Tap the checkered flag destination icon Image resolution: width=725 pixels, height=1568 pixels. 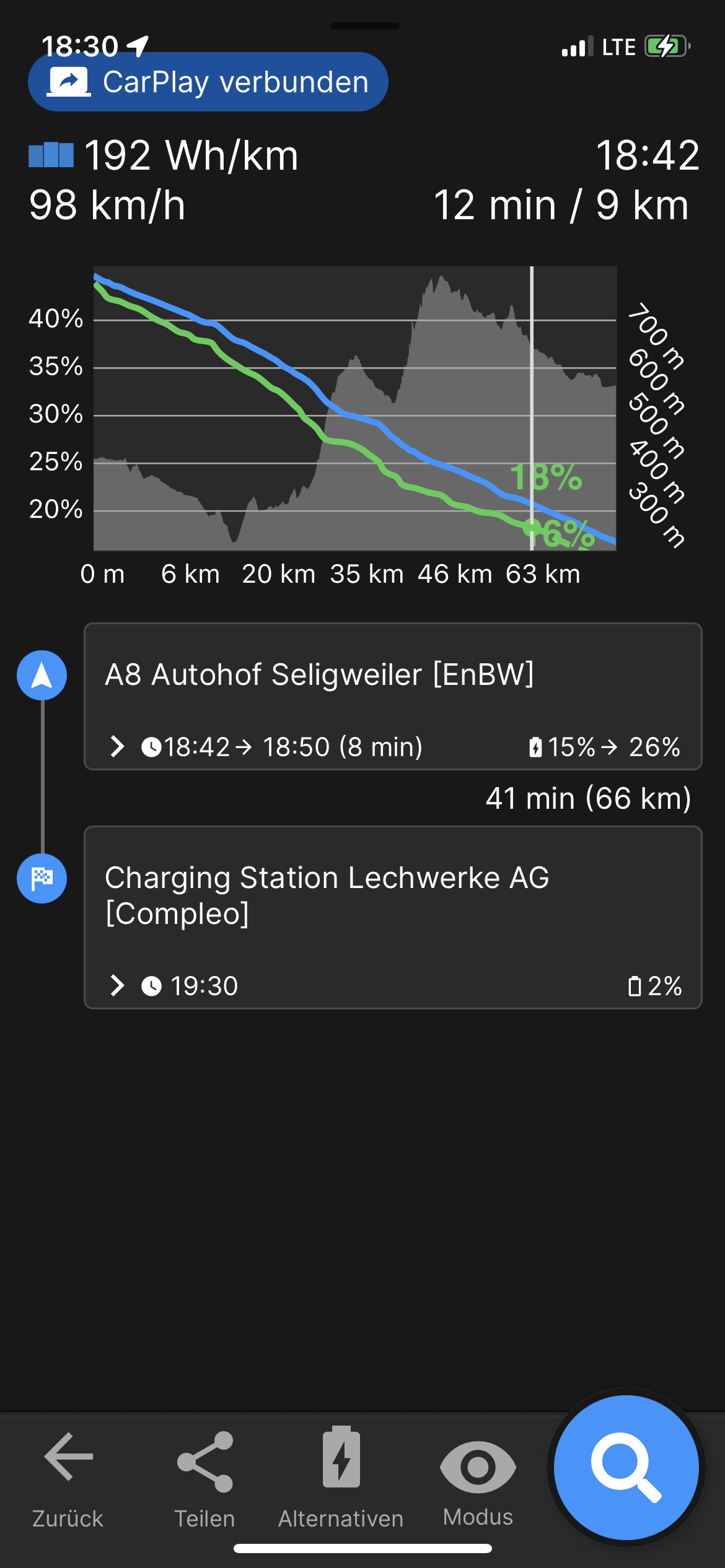[42, 878]
